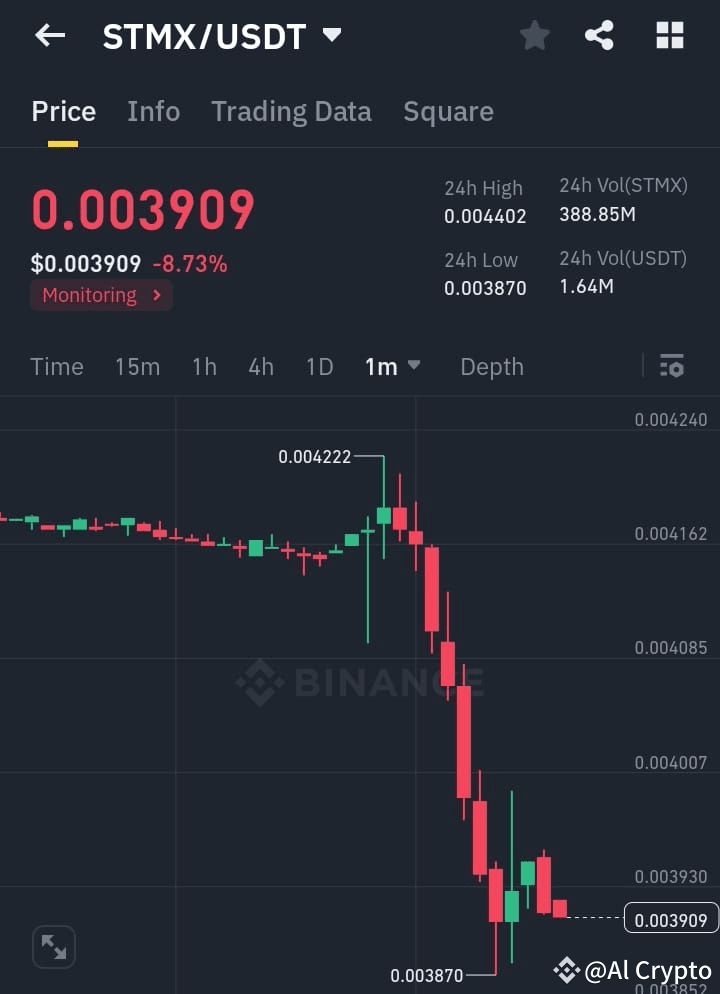This screenshot has height=994, width=720.
Task: Switch to the Time view
Action: point(57,367)
